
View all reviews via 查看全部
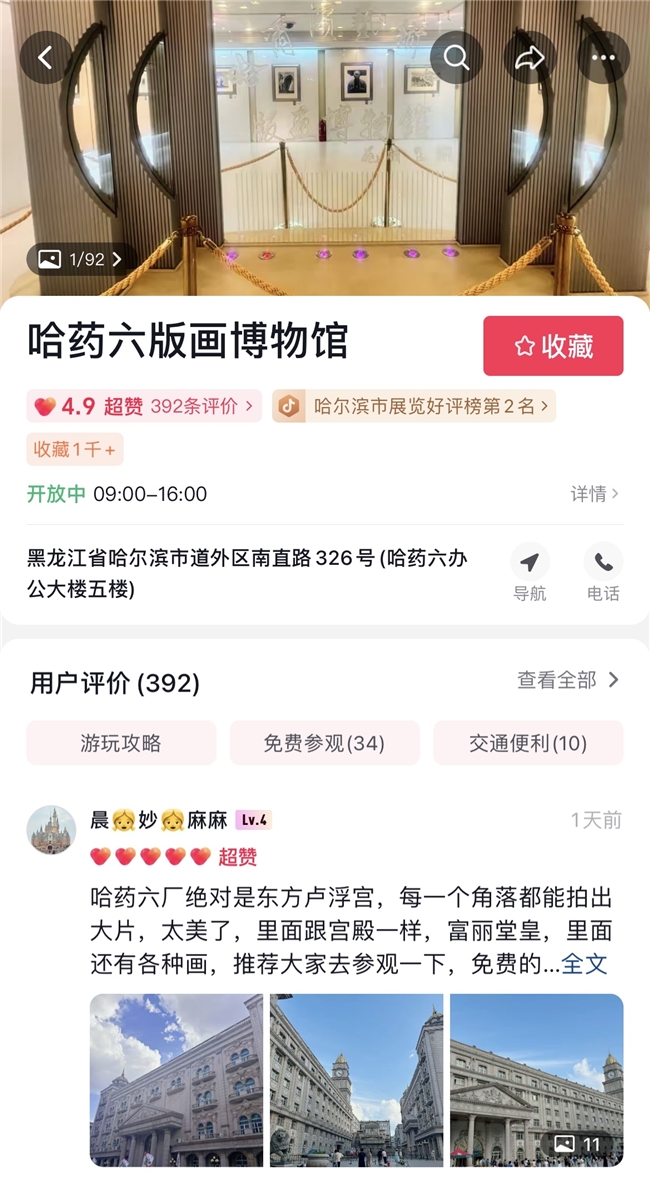pyautogui.click(x=568, y=680)
